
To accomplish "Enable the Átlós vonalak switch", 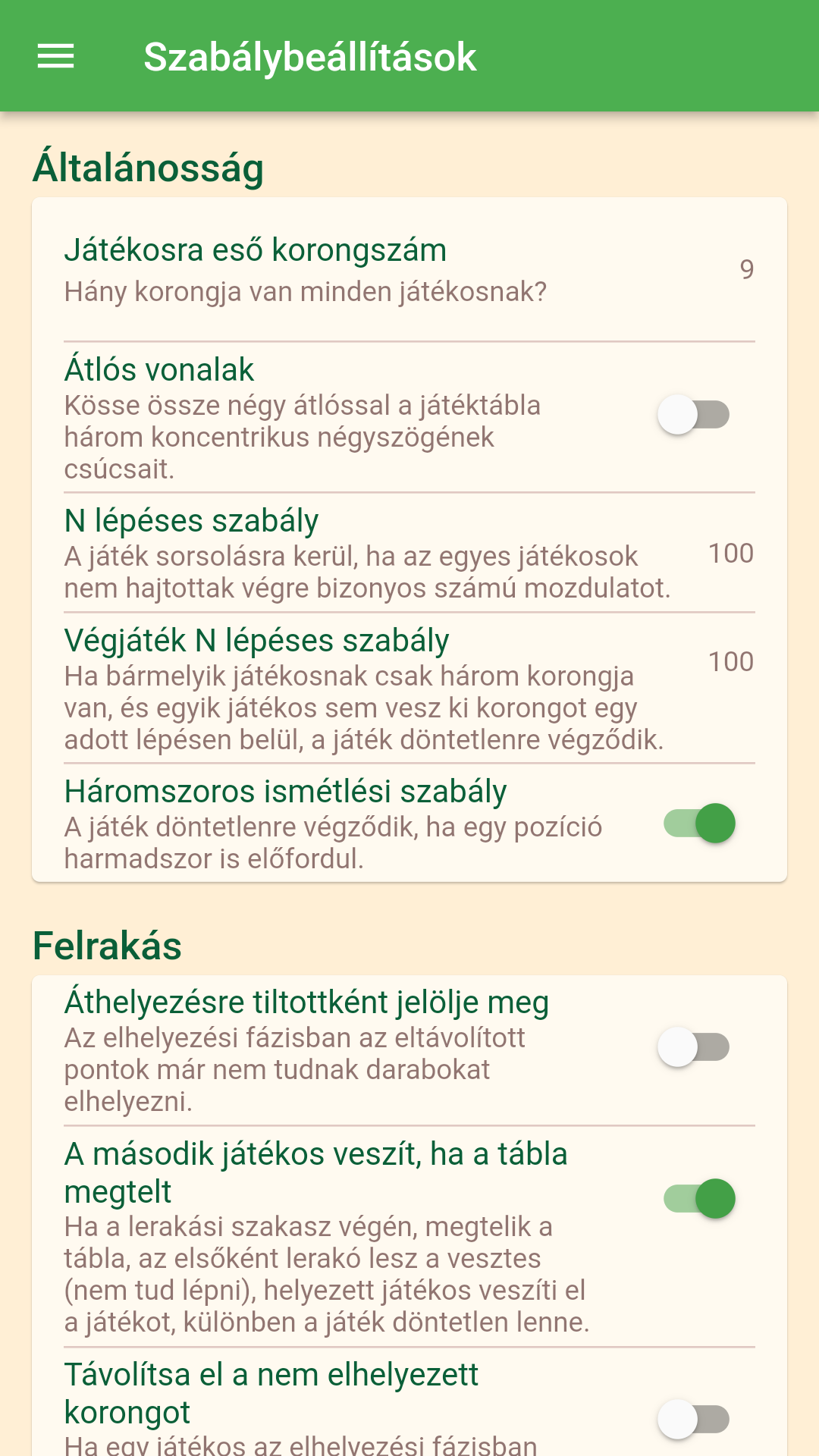I will (693, 415).
